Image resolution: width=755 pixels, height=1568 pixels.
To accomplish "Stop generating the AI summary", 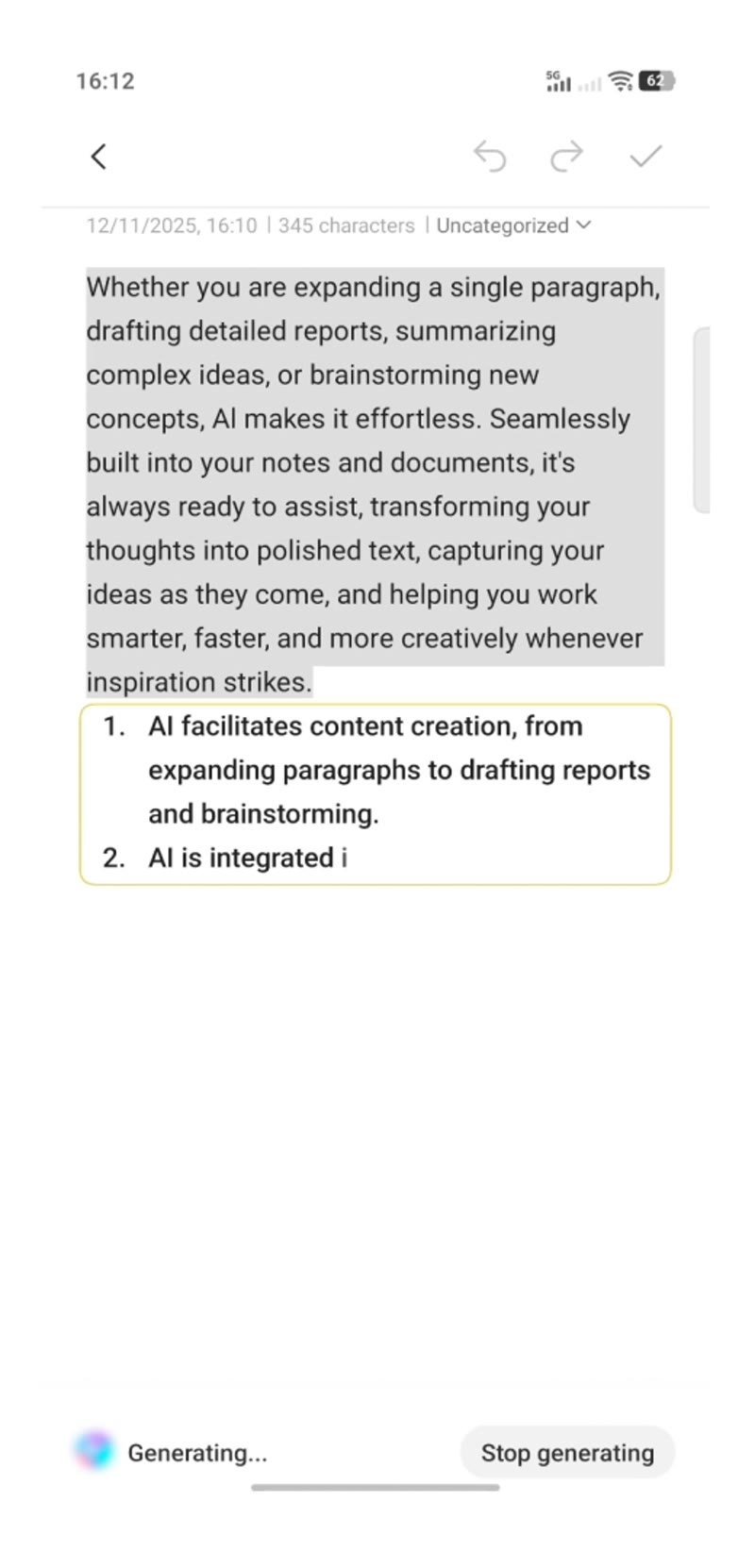I will 567,1452.
